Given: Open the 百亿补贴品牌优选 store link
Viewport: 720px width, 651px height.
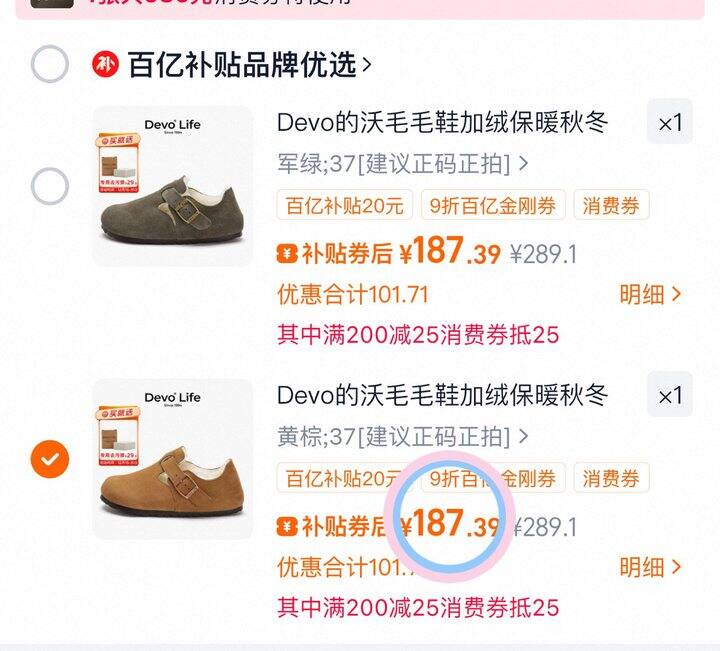Looking at the screenshot, I should (232, 64).
